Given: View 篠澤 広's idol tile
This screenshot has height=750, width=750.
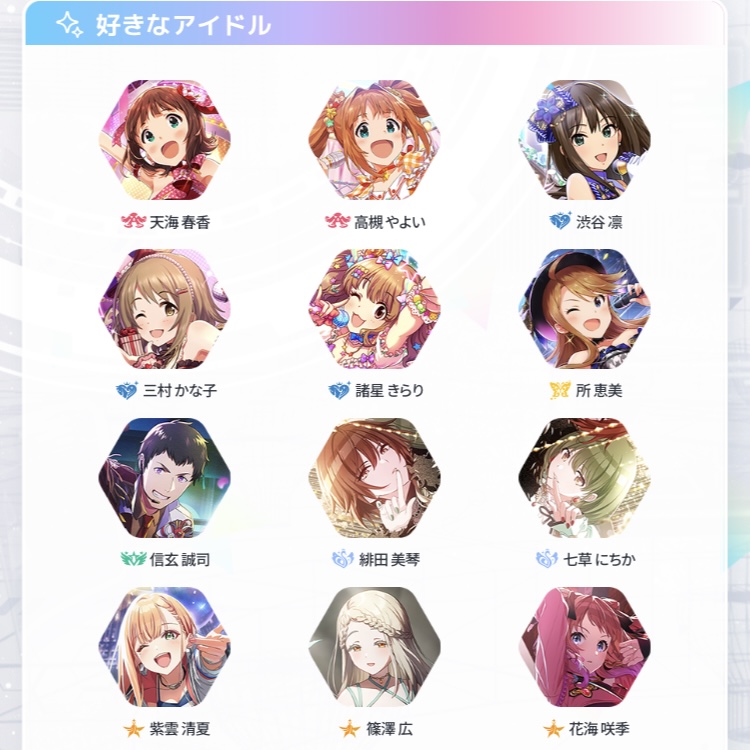Looking at the screenshot, I should (375, 647).
